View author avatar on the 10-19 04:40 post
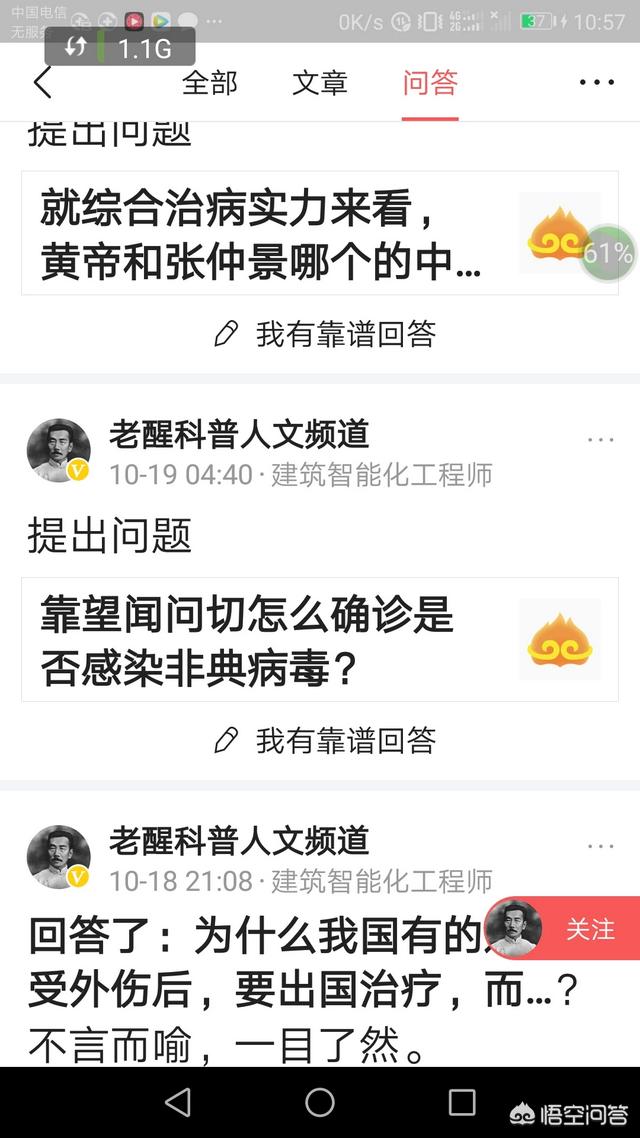The width and height of the screenshot is (640, 1138). [x=59, y=451]
